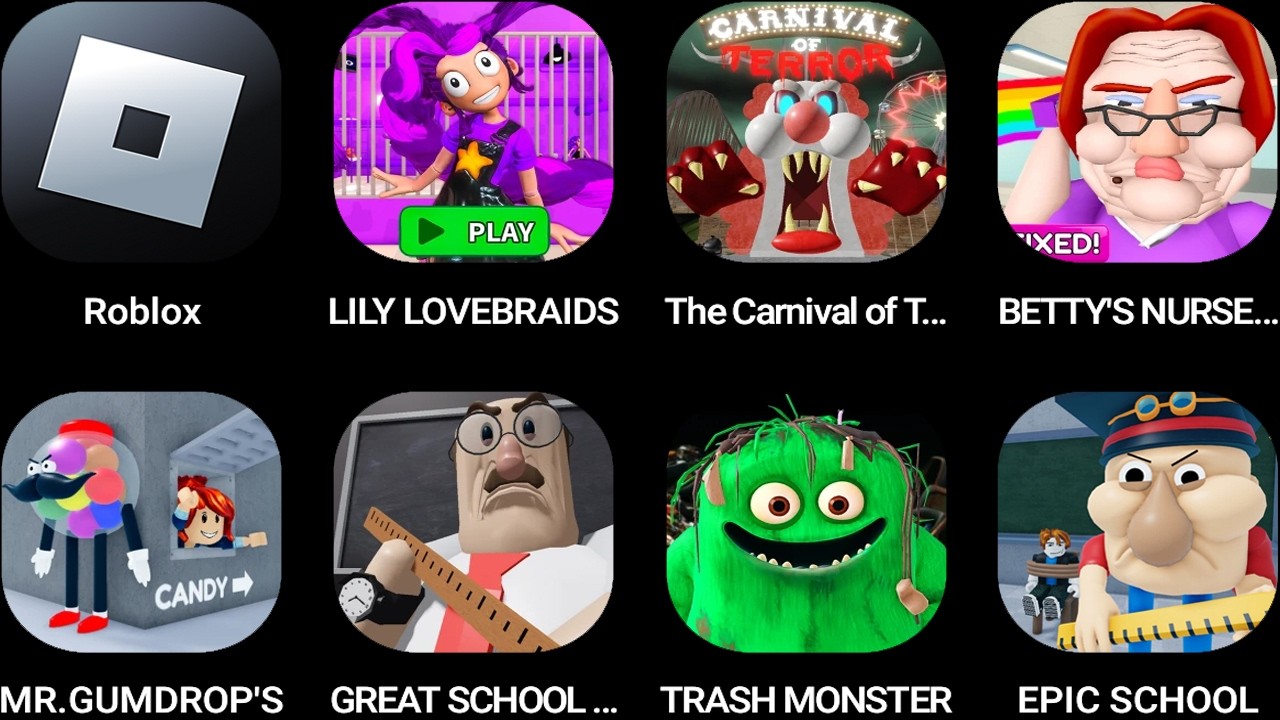Launch LILY LOVEBRAIDS game

(473, 132)
